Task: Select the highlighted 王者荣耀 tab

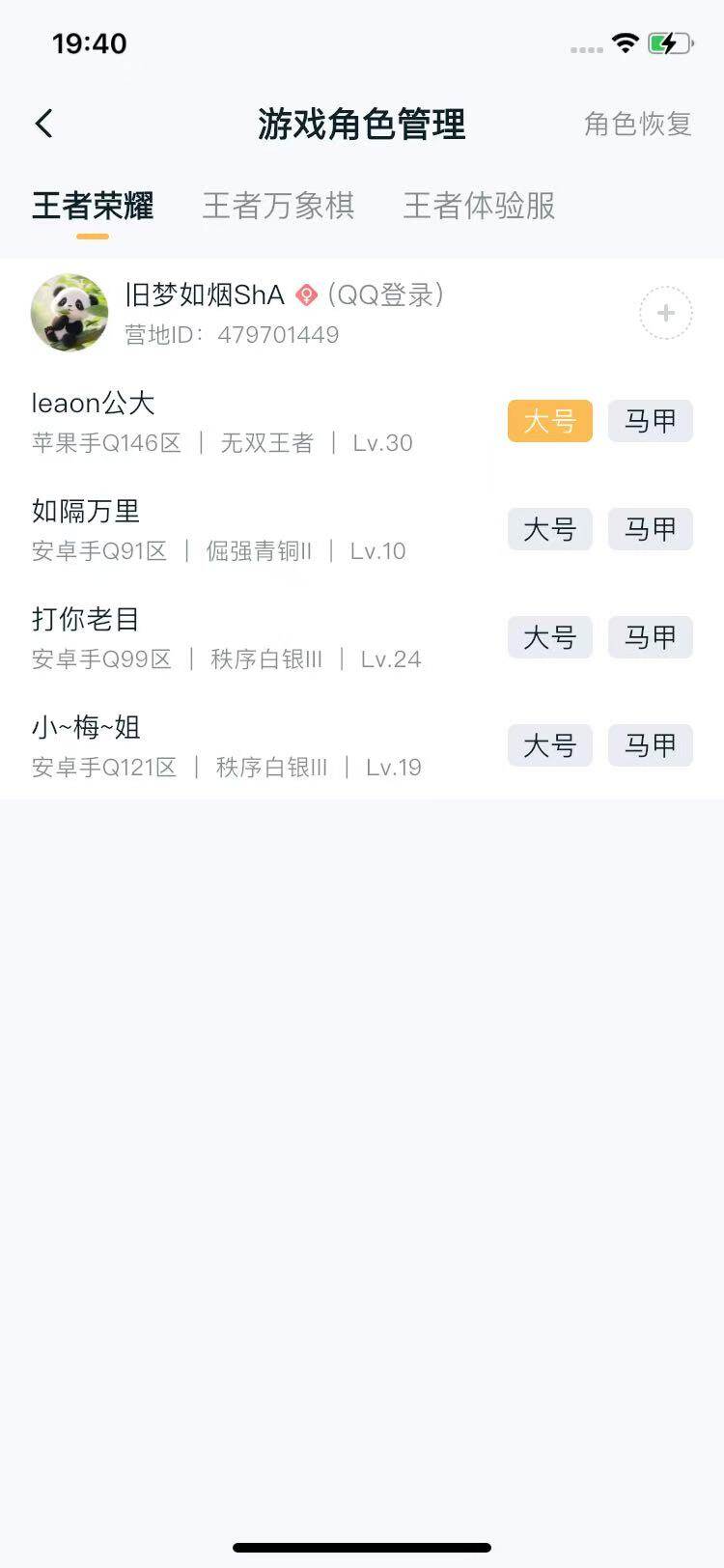Action: (94, 207)
